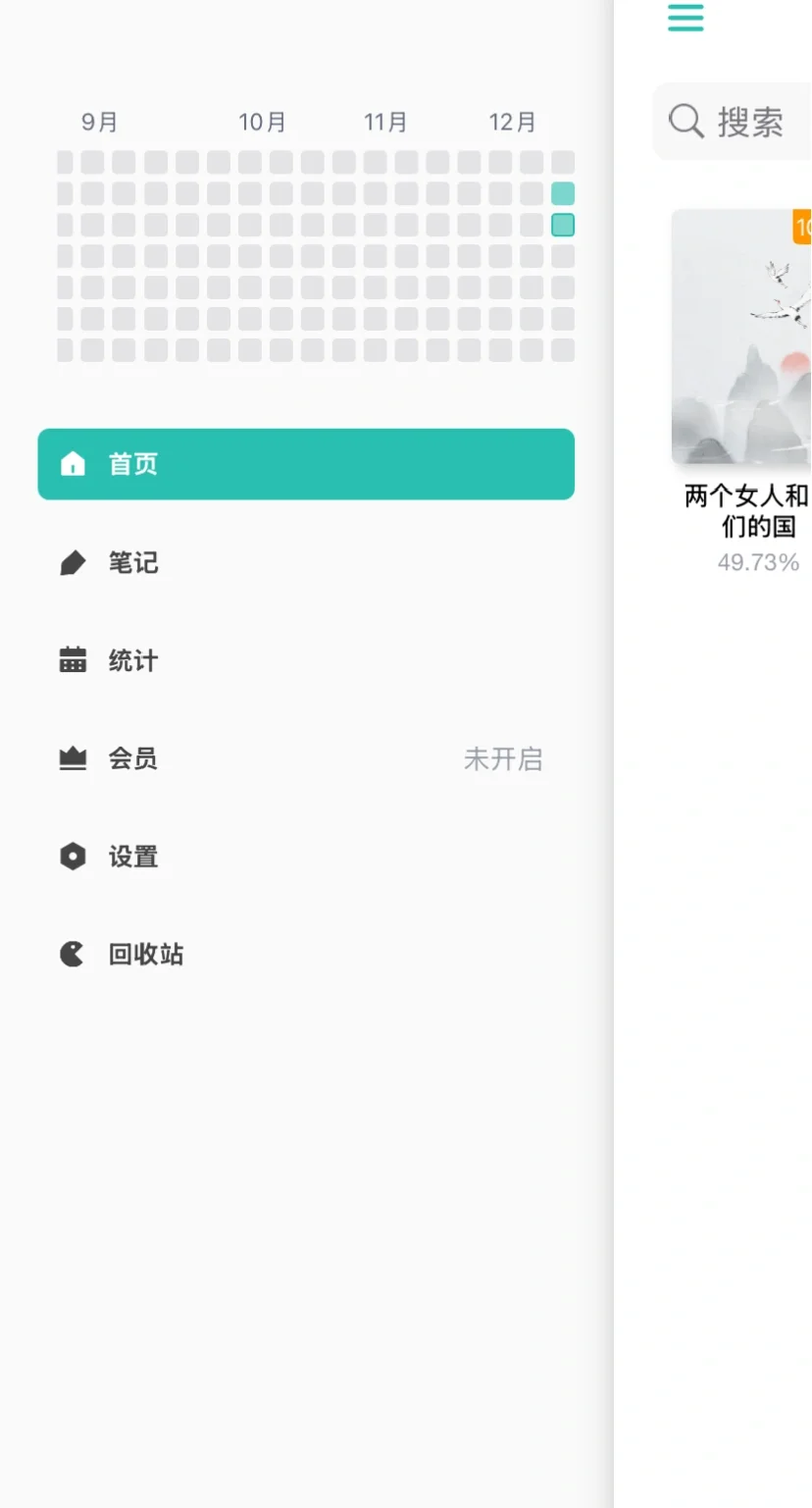Go to 统计 page
This screenshot has height=1508, width=812.
[x=306, y=660]
